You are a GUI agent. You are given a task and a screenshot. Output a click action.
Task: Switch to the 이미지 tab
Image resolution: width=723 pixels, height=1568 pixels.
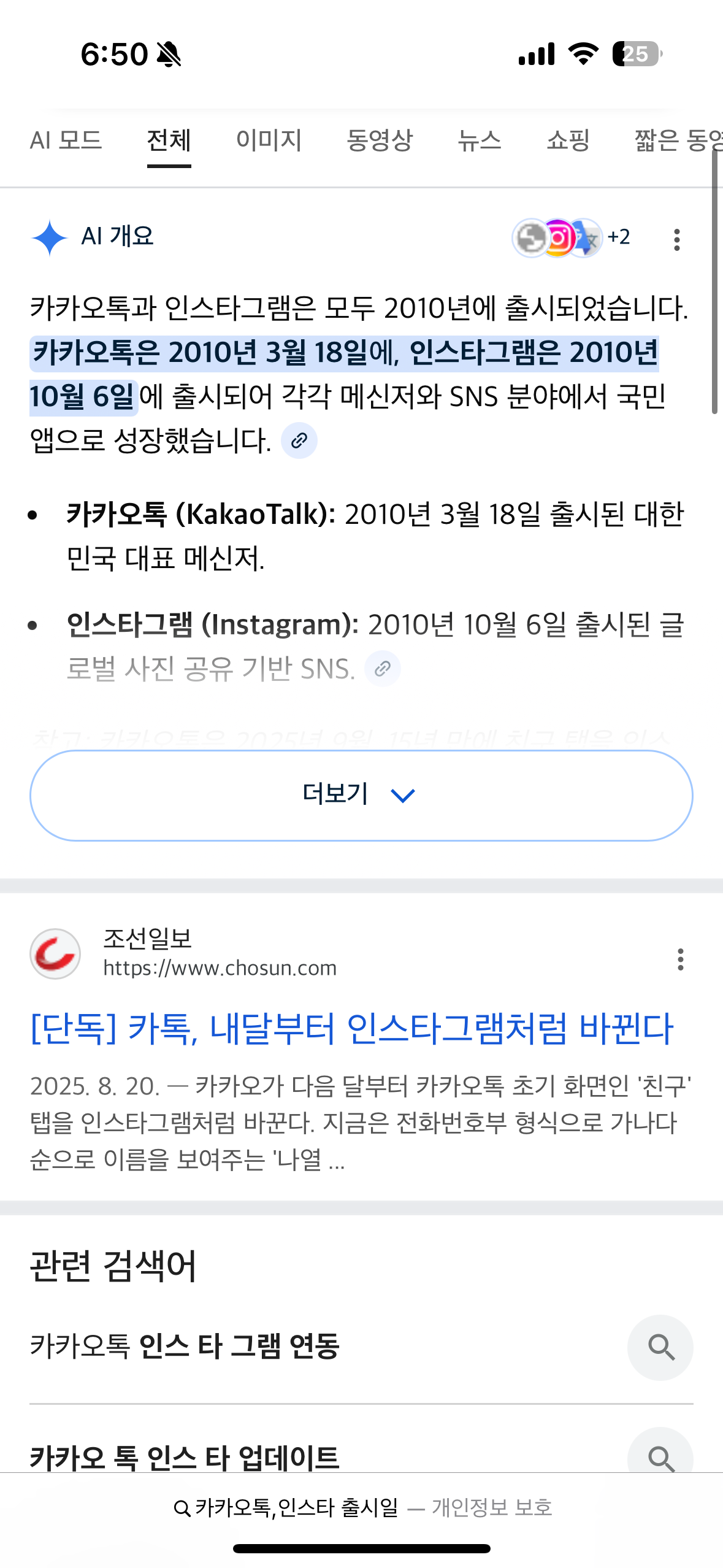[x=269, y=141]
